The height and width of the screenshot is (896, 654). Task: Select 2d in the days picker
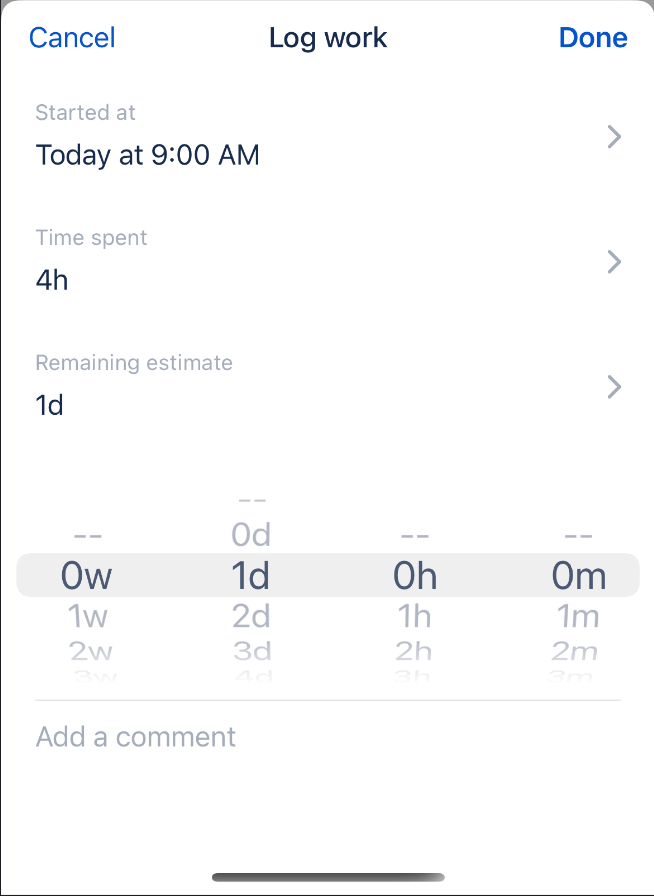click(251, 616)
